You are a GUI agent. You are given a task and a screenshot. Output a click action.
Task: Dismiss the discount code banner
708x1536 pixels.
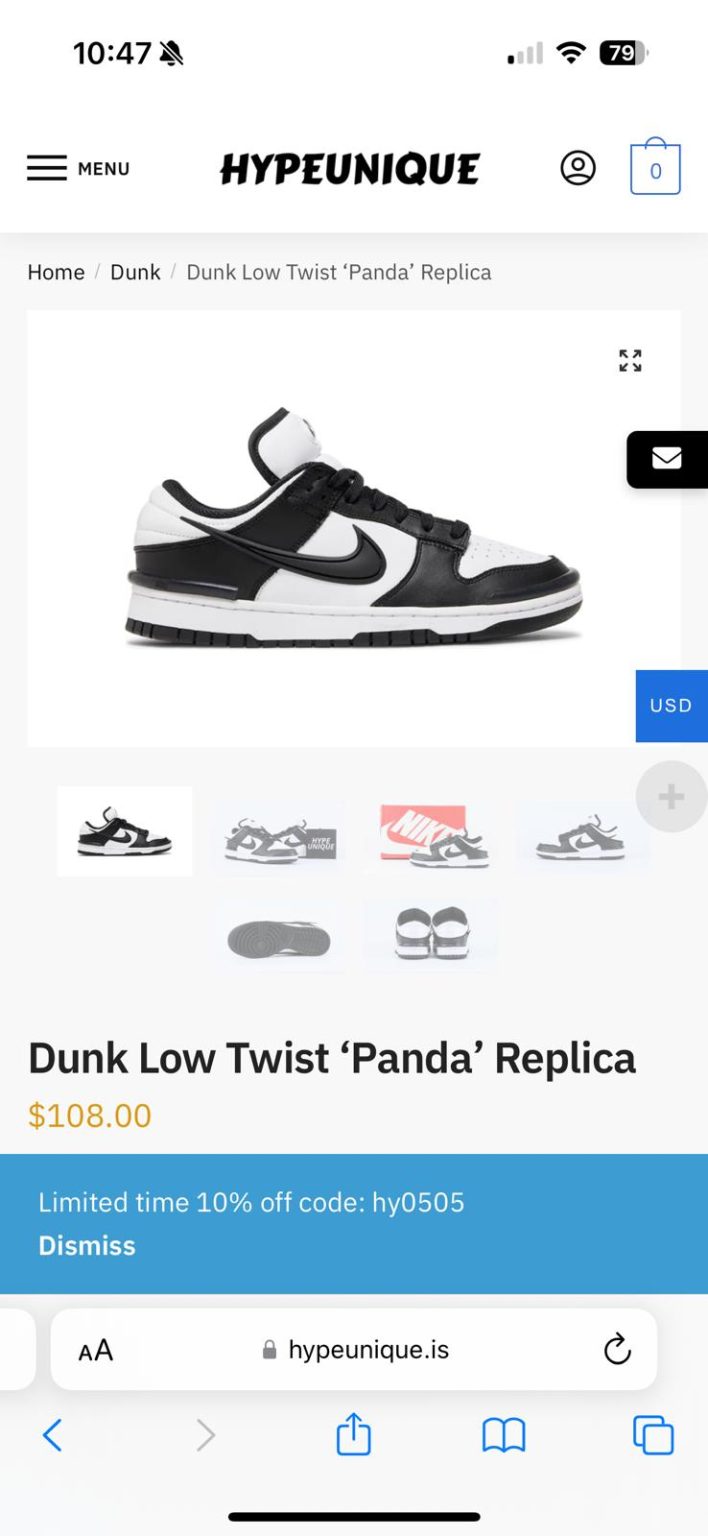click(x=86, y=1246)
